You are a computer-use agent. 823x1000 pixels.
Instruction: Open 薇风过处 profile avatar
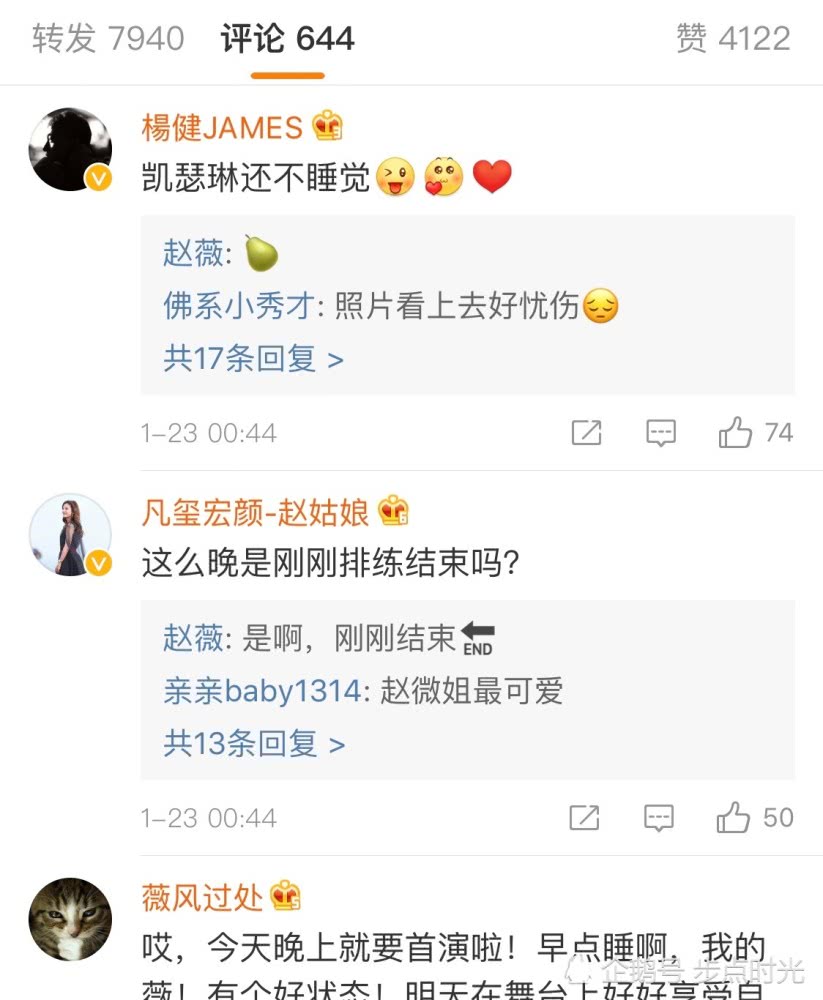(70, 919)
